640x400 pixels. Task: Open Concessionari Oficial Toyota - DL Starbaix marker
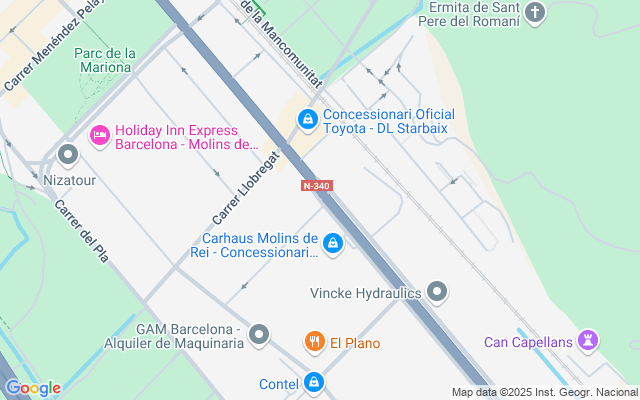(308, 120)
